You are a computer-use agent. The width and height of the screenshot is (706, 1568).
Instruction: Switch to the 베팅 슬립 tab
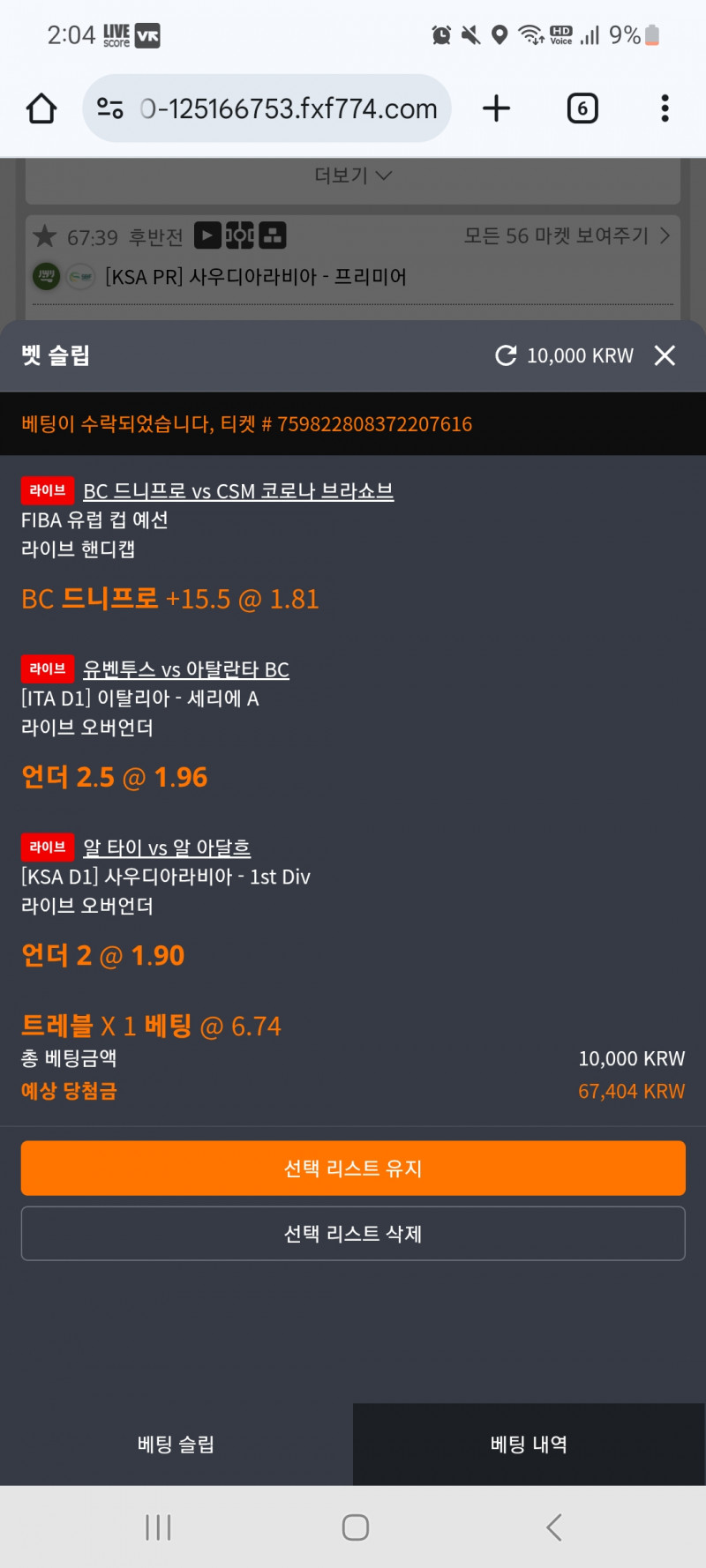coord(176,1445)
